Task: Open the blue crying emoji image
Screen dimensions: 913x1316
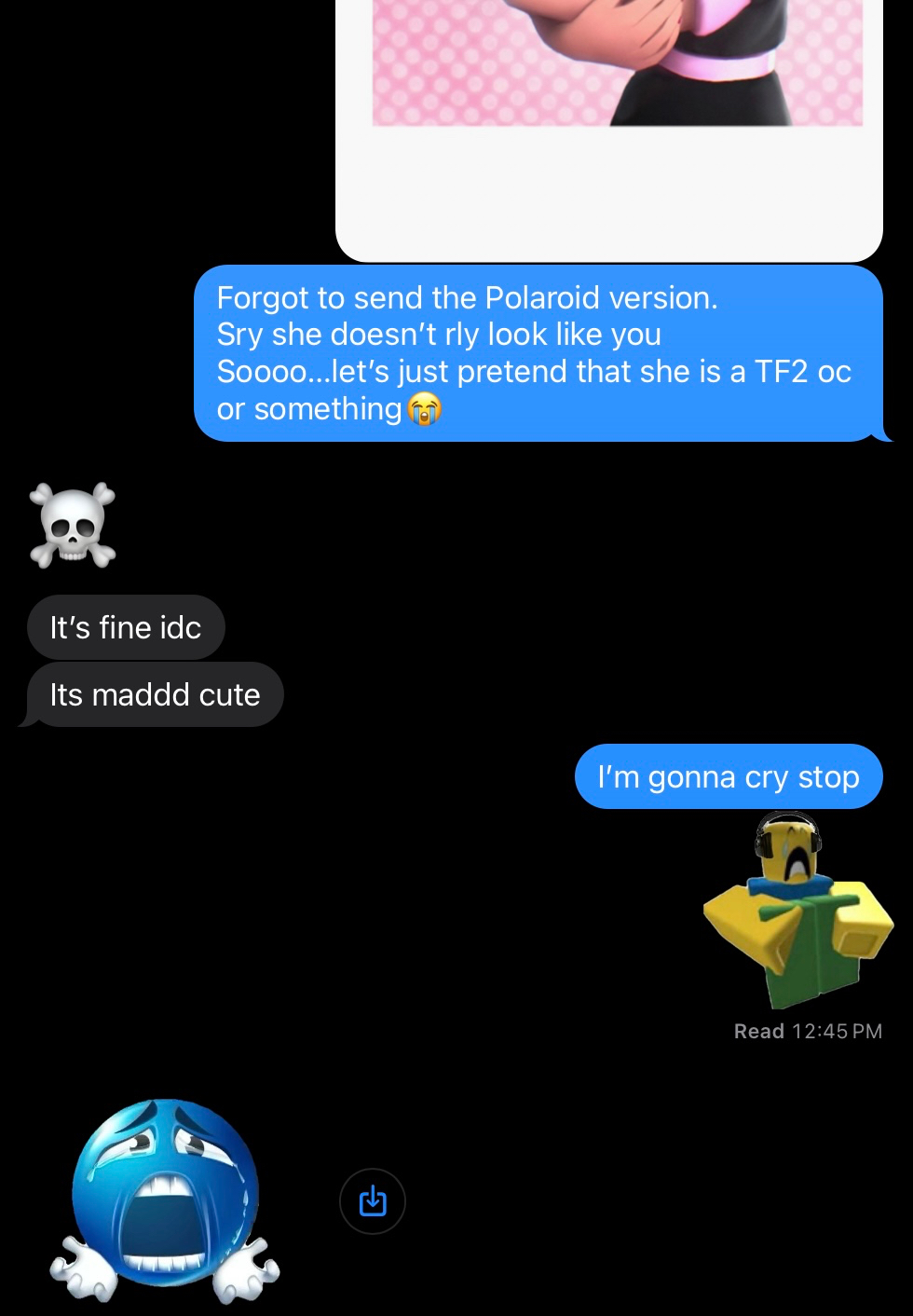Action: point(165,1199)
